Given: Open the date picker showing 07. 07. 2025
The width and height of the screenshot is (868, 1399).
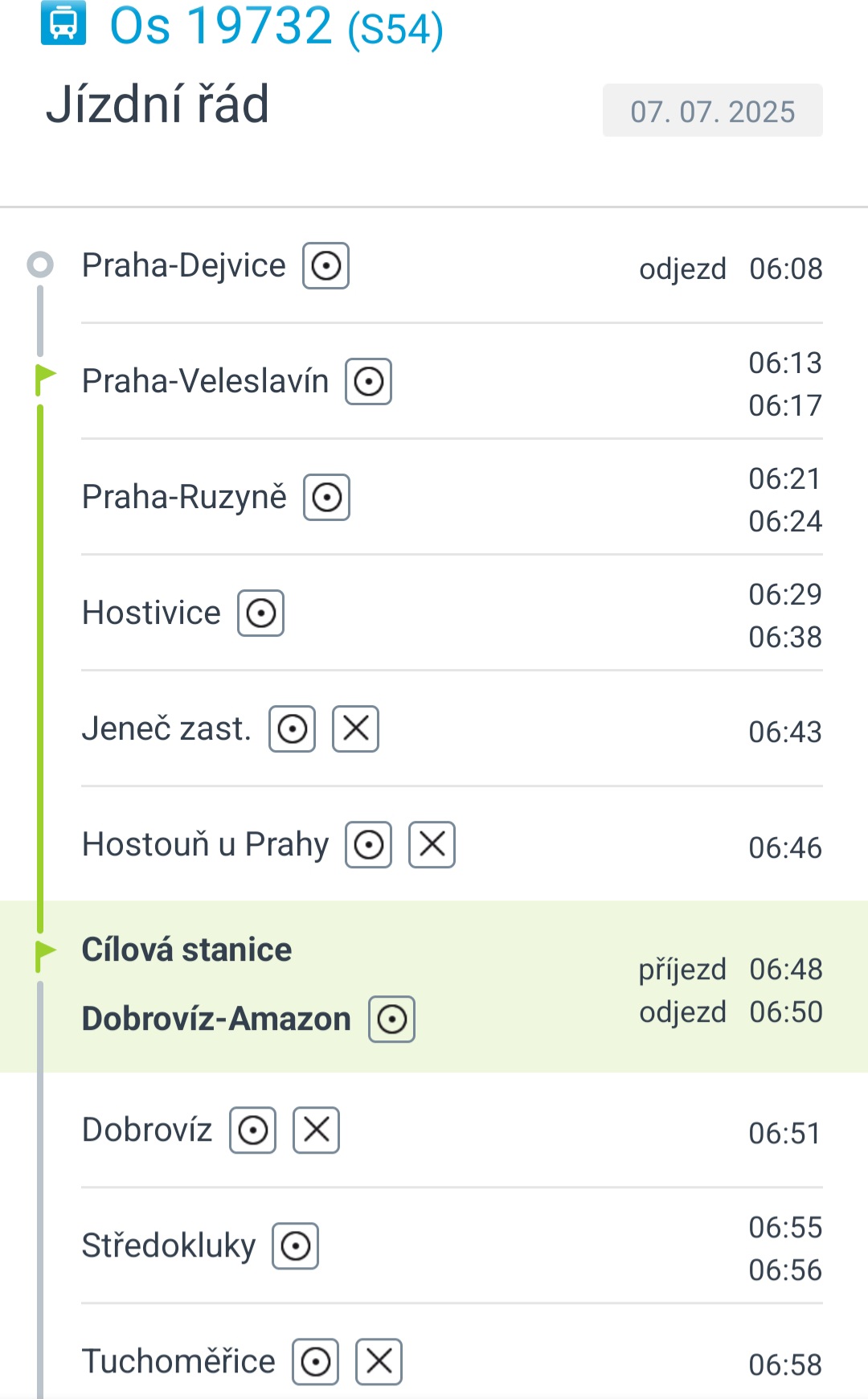Looking at the screenshot, I should (712, 111).
